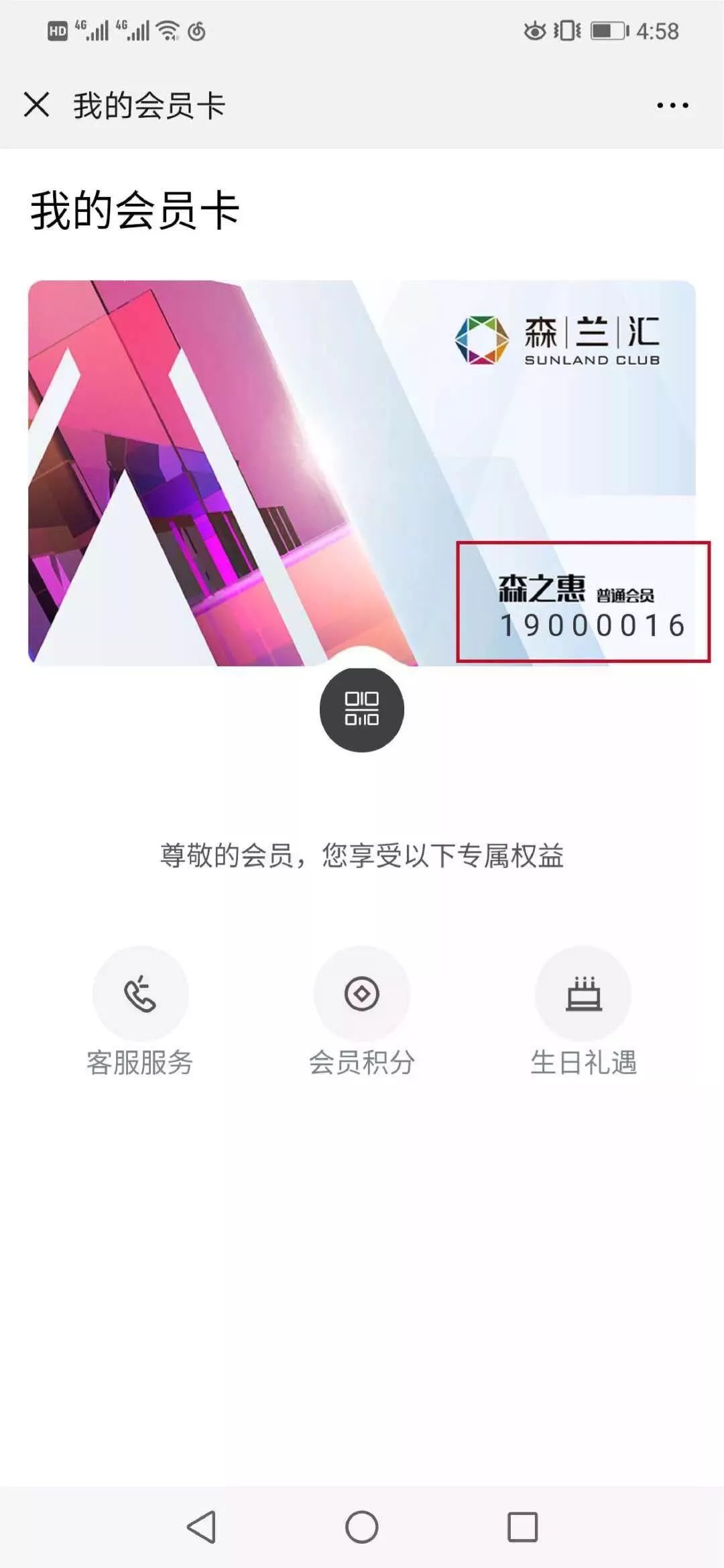The image size is (724, 1568).
Task: Show the member QR code
Action: [x=362, y=709]
